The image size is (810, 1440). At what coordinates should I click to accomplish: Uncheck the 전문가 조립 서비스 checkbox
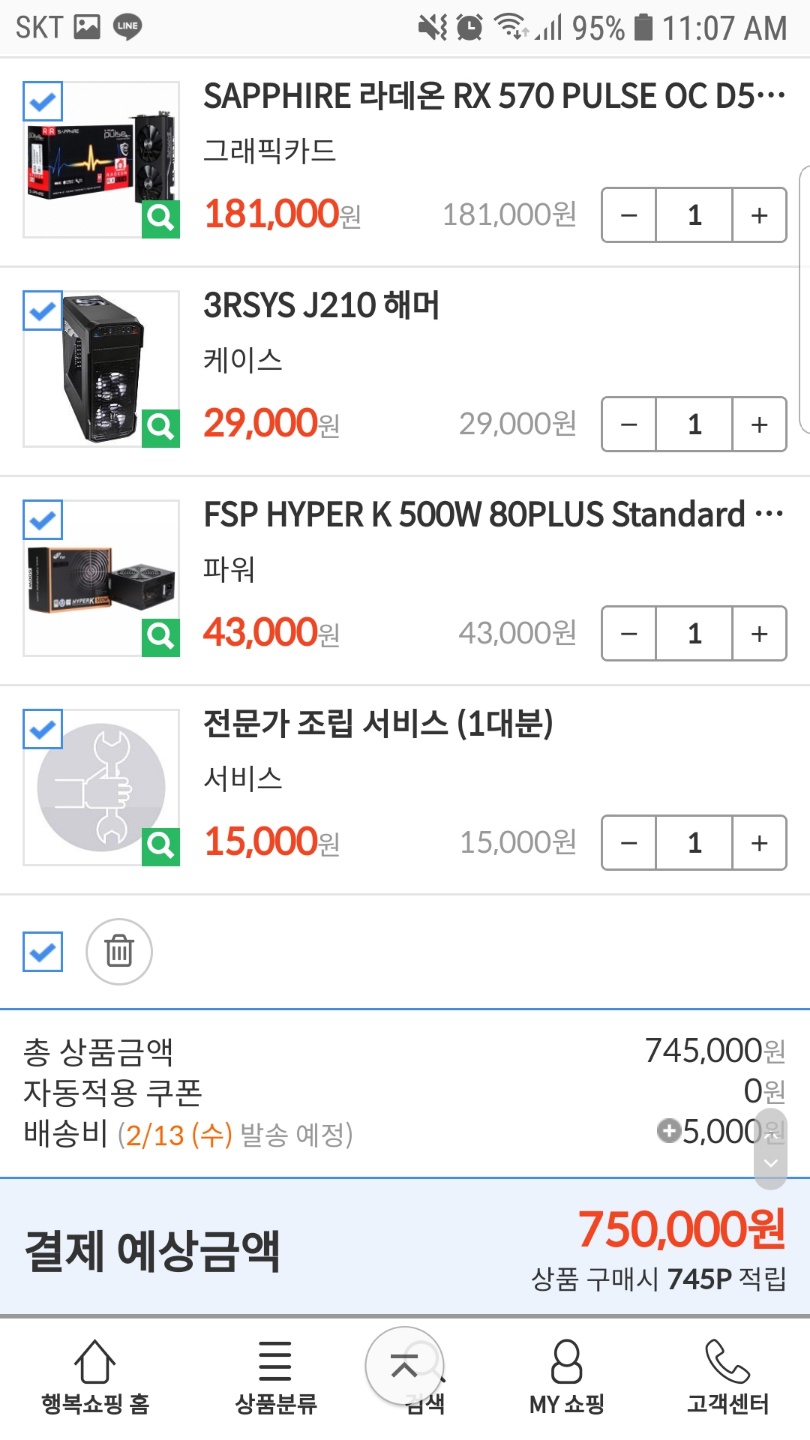[42, 729]
